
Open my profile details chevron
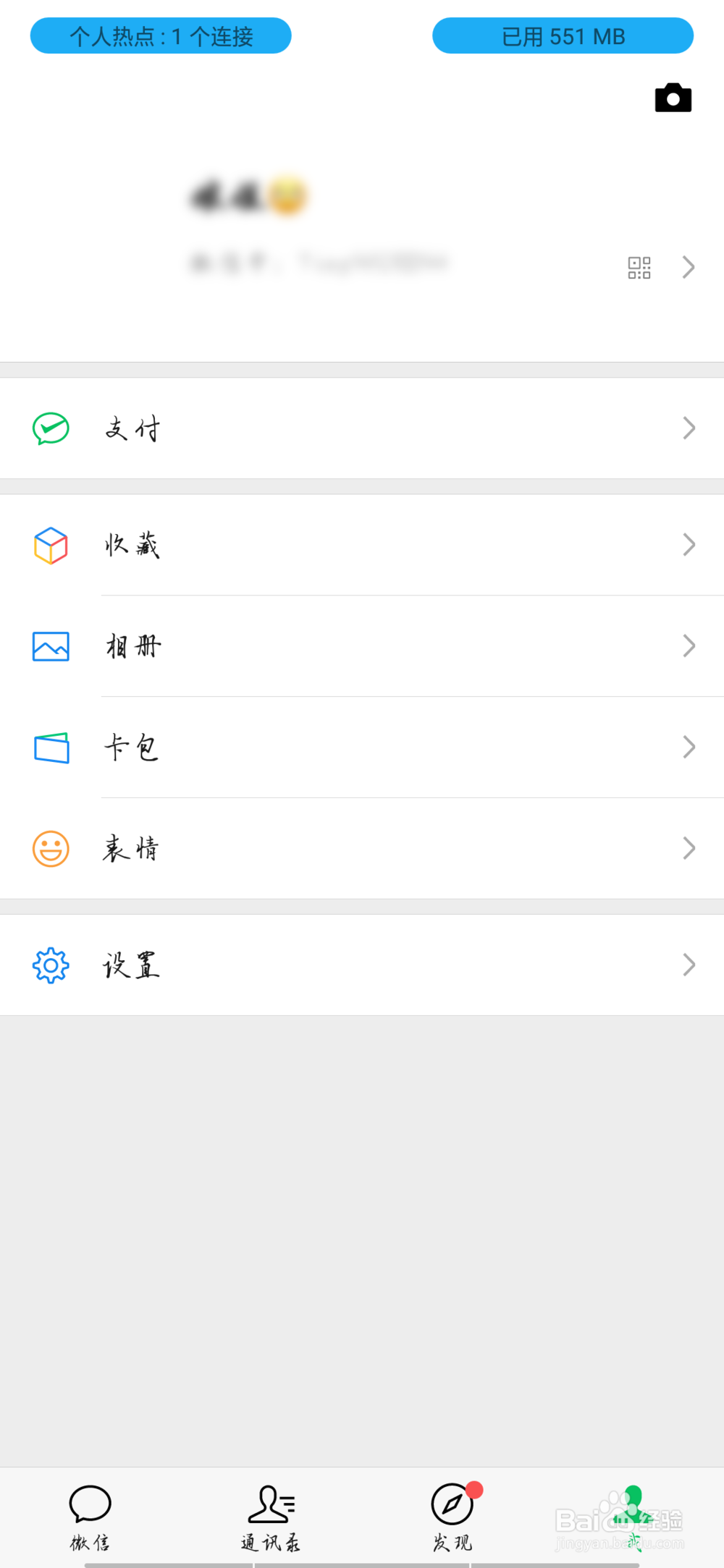[689, 268]
